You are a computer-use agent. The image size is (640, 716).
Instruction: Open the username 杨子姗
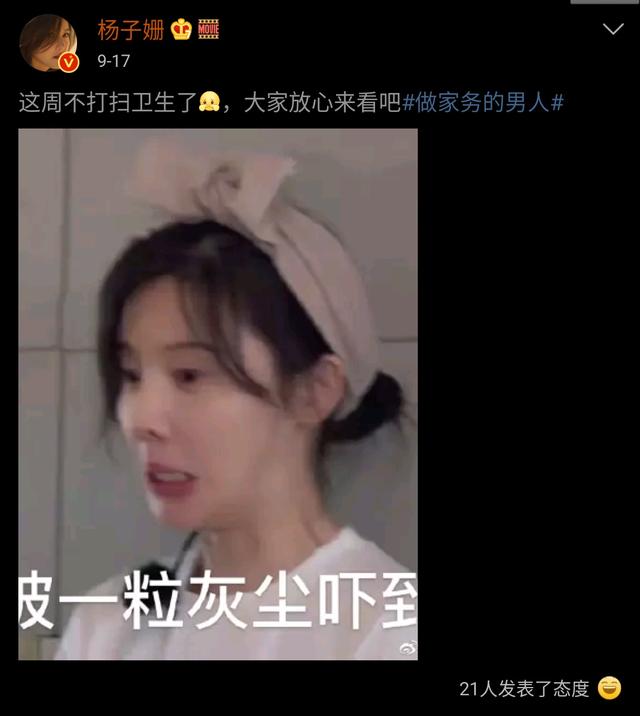(x=130, y=29)
